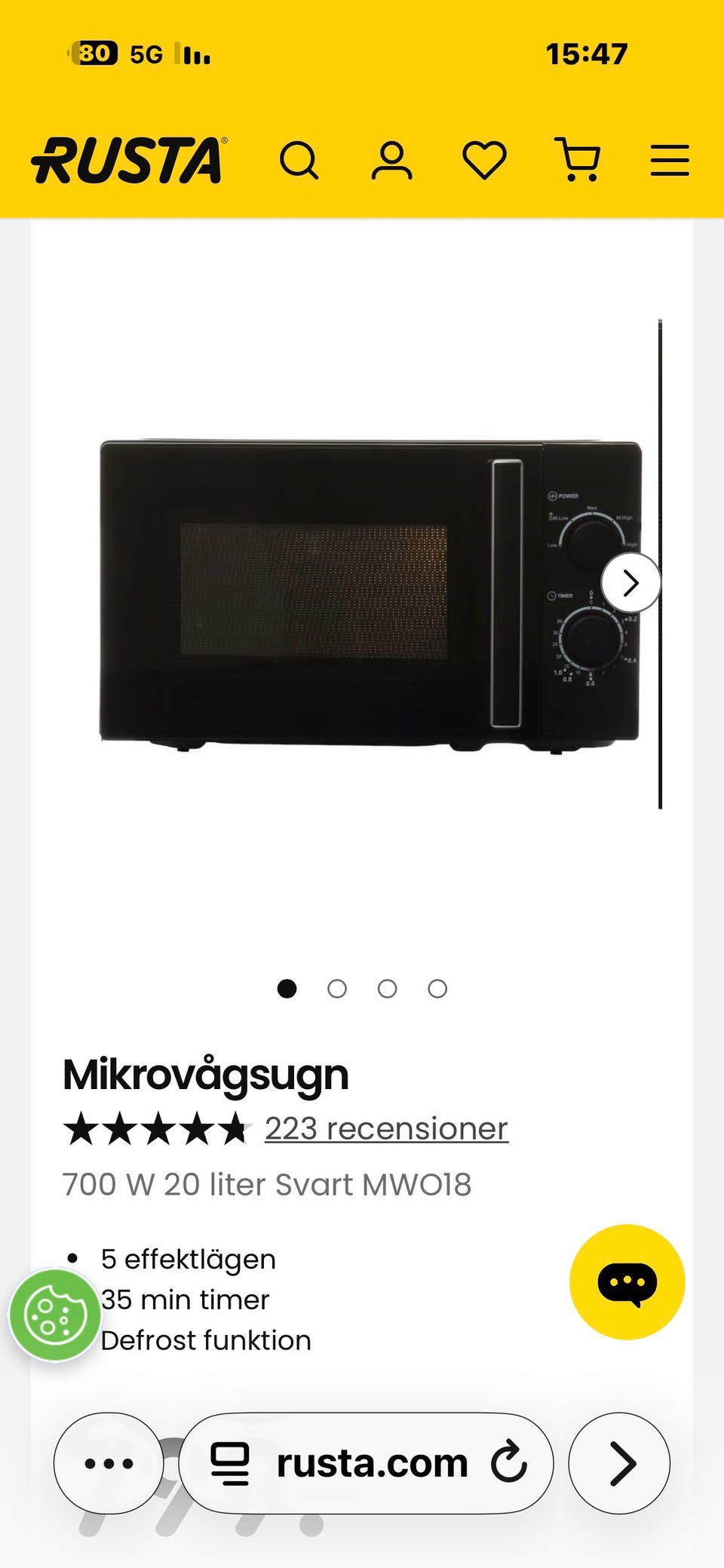Tap the Rusta logo
Screen dimensions: 724x1568
(x=127, y=160)
